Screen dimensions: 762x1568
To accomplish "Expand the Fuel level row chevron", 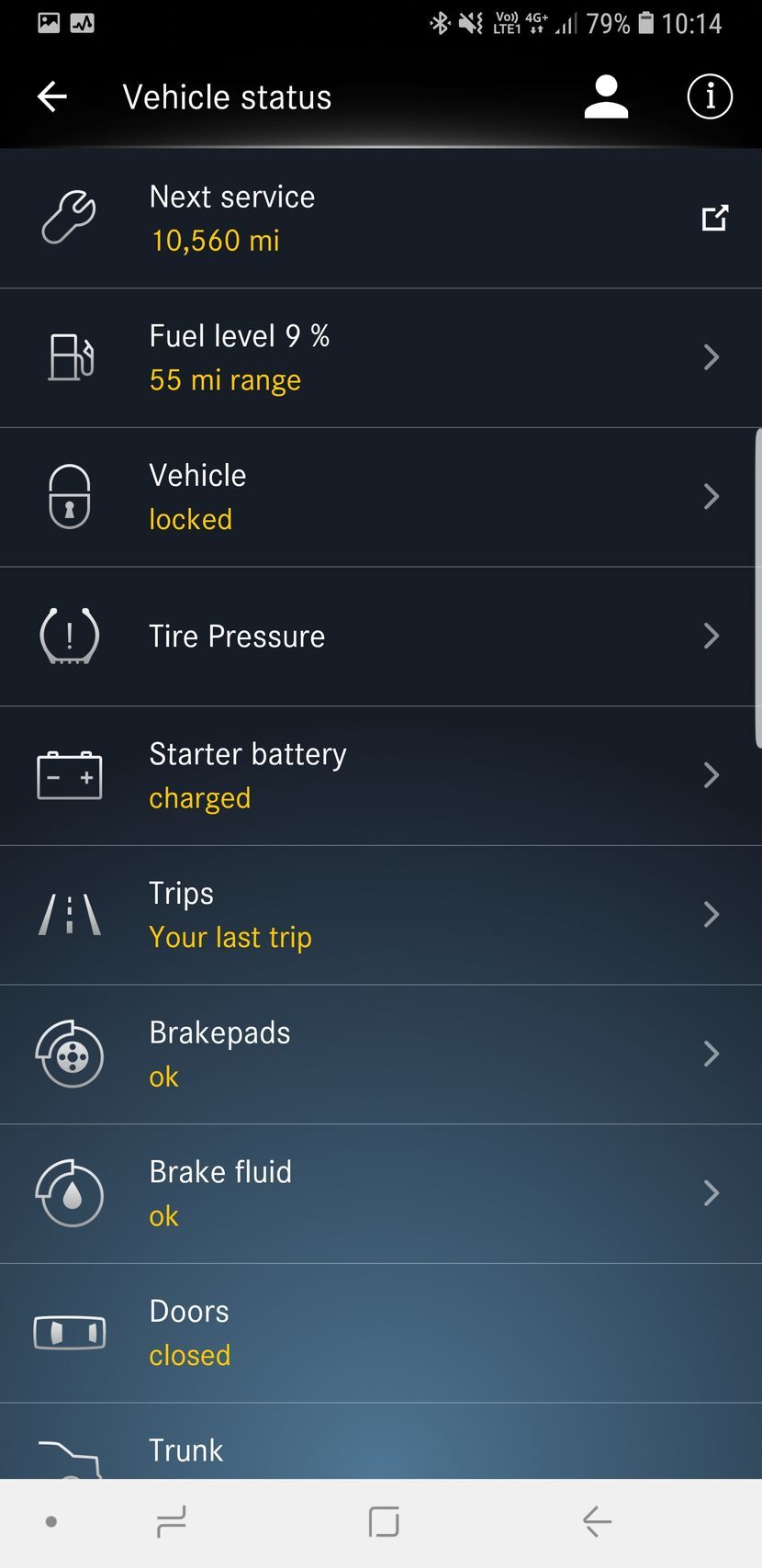I will [712, 357].
